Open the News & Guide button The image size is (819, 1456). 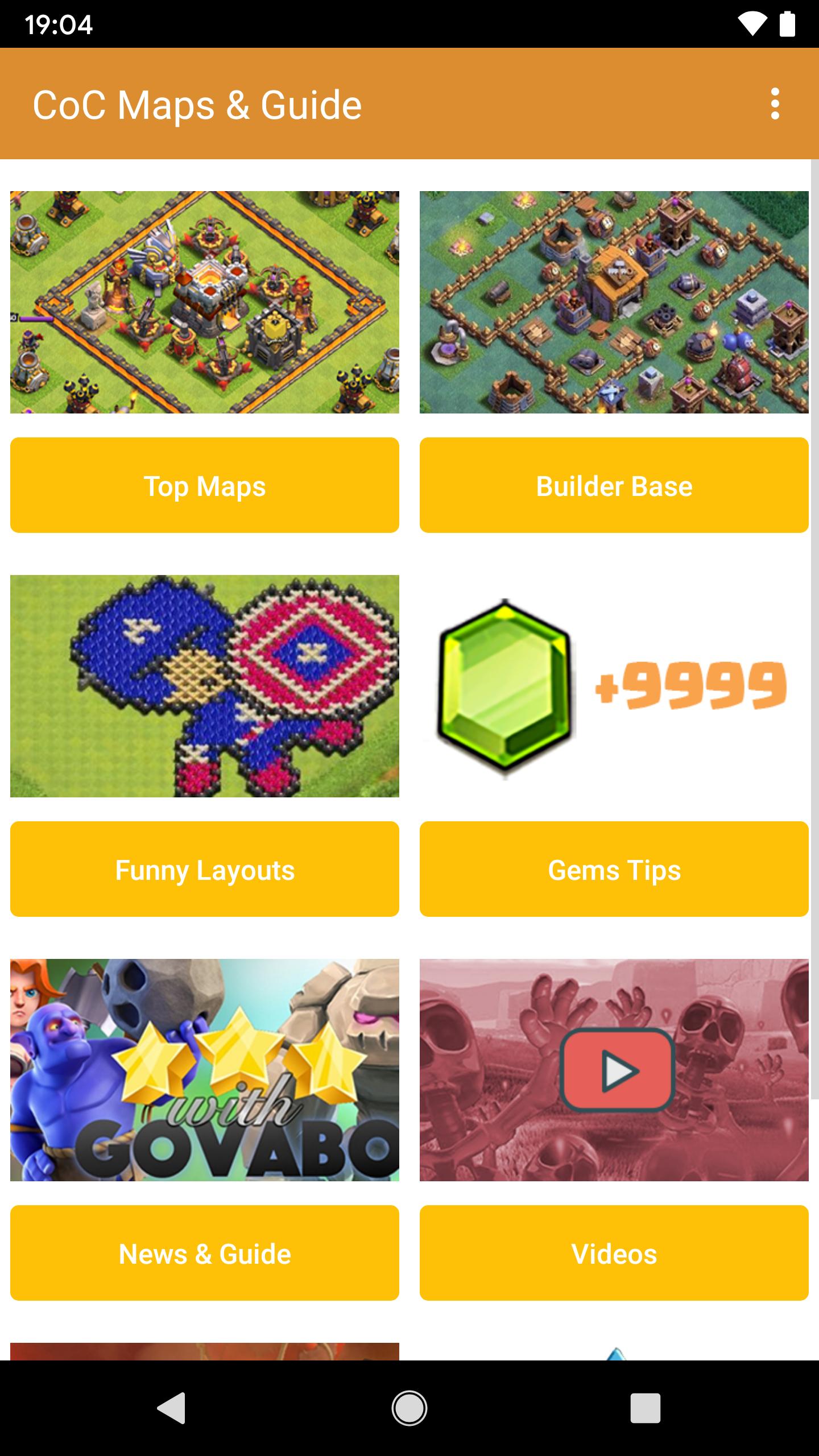click(205, 1253)
